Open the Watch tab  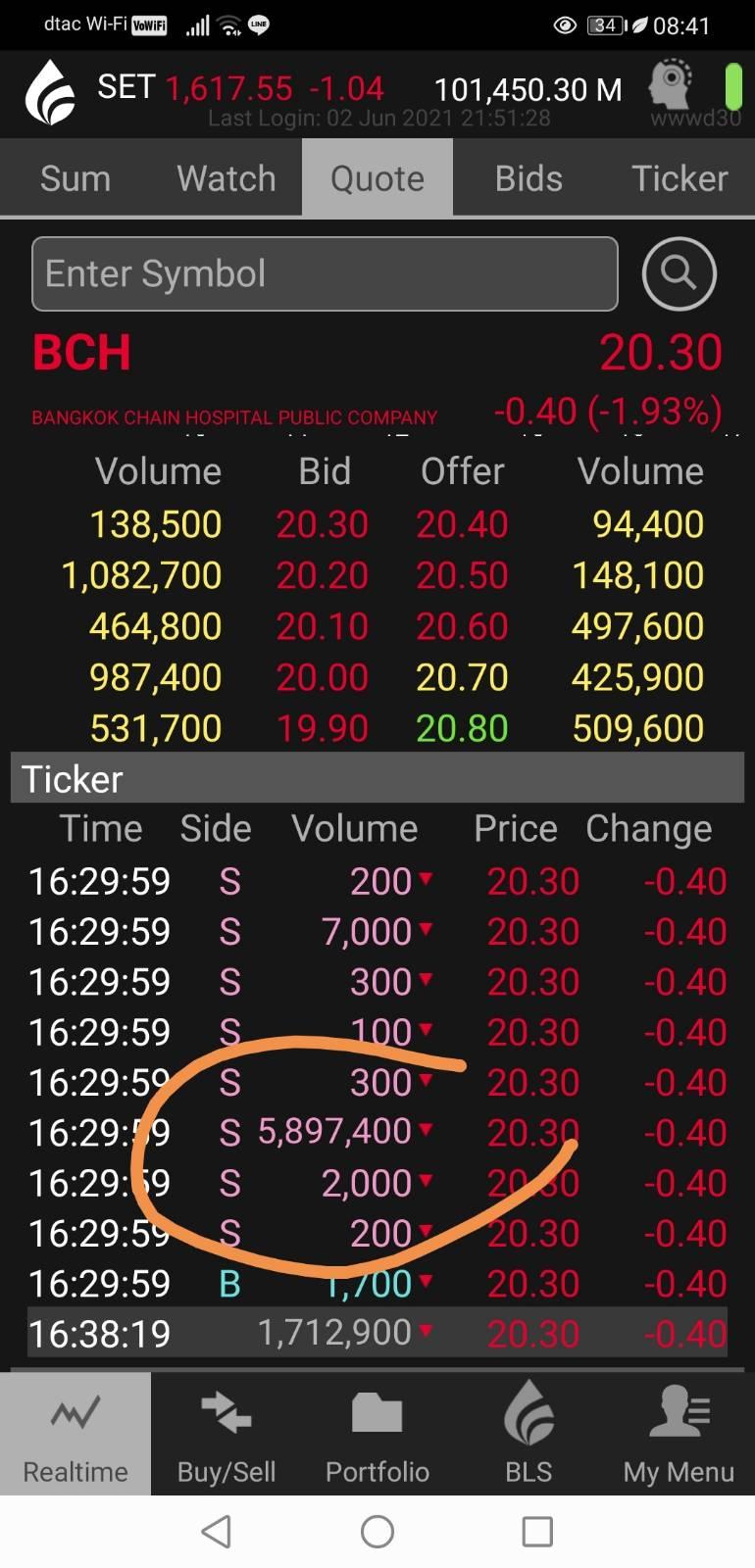pyautogui.click(x=226, y=178)
